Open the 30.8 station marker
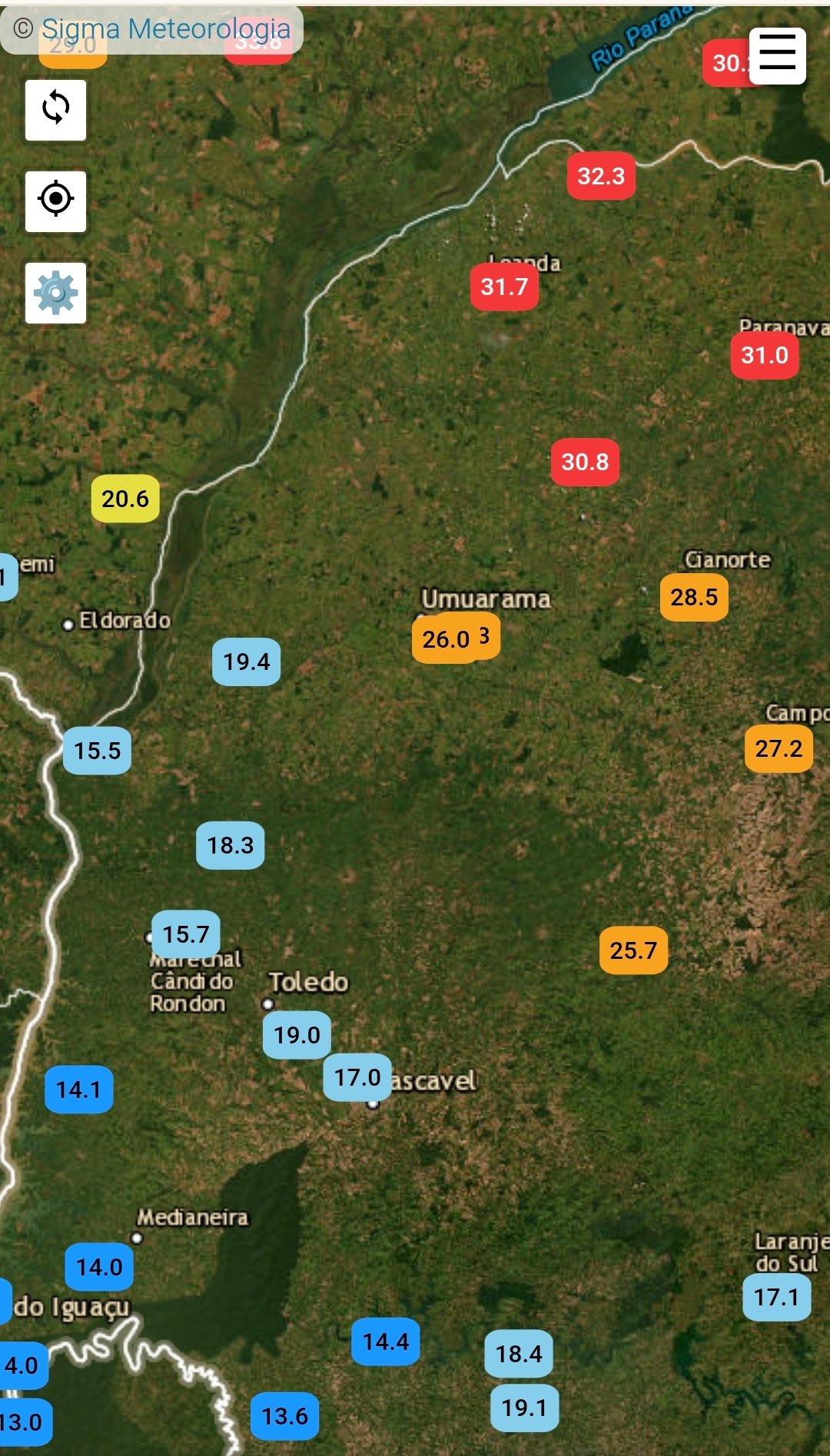This screenshot has width=830, height=1456. [x=584, y=462]
